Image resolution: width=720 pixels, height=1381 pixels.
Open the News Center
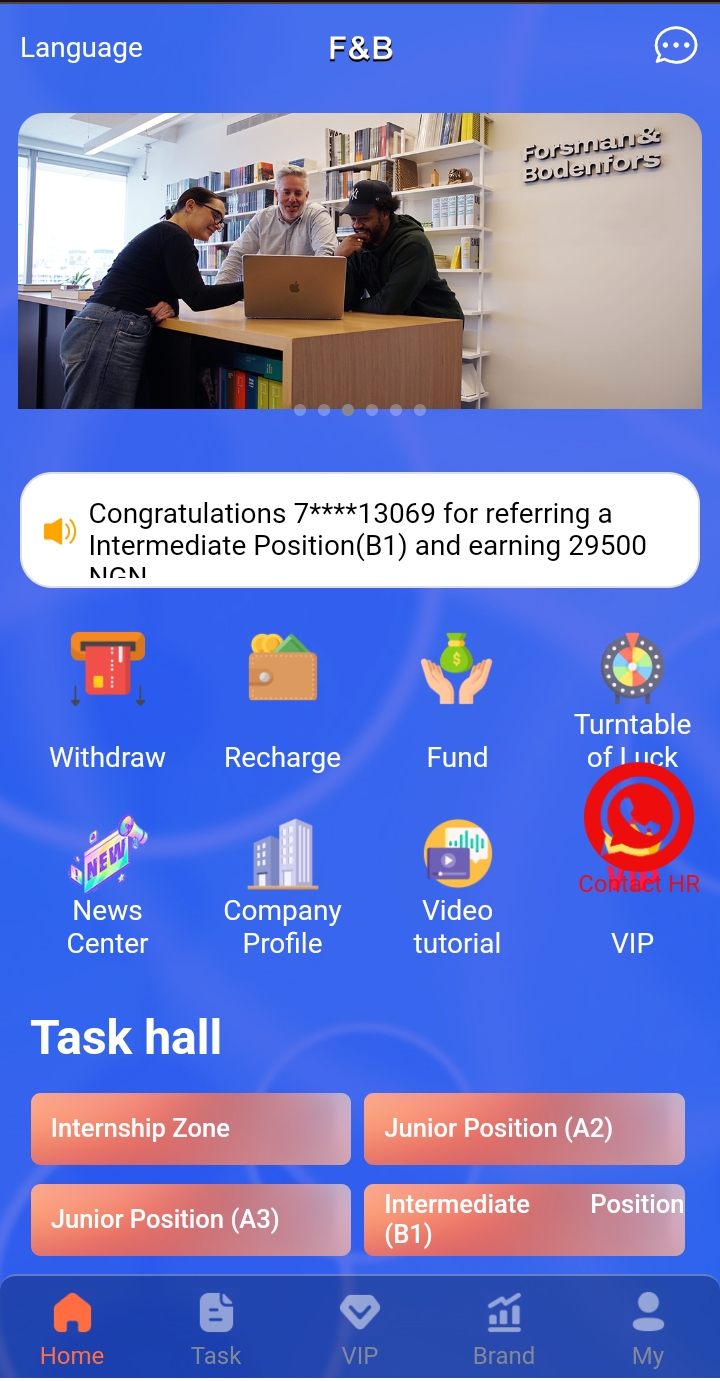click(x=107, y=885)
